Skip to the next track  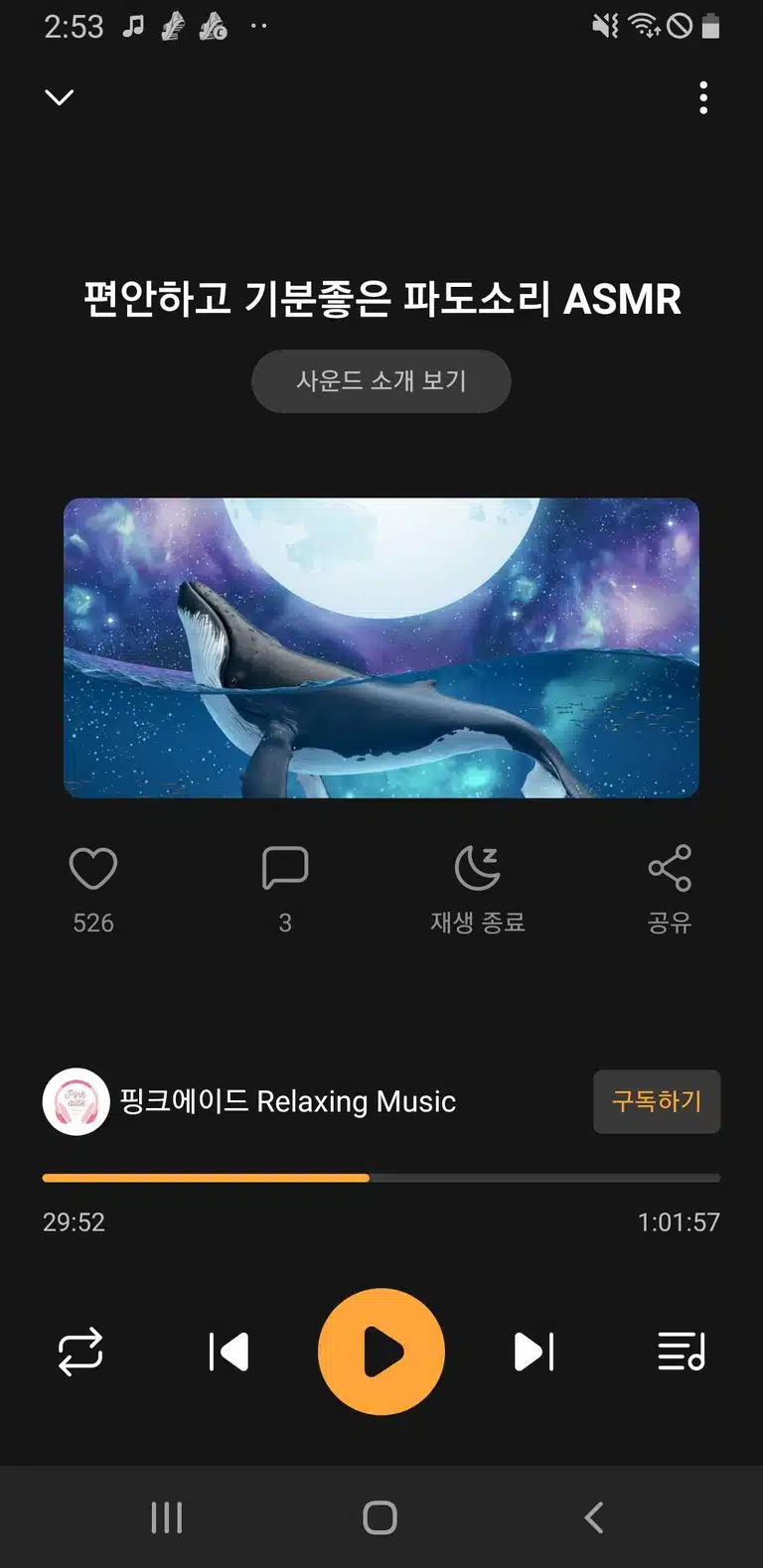click(534, 1352)
